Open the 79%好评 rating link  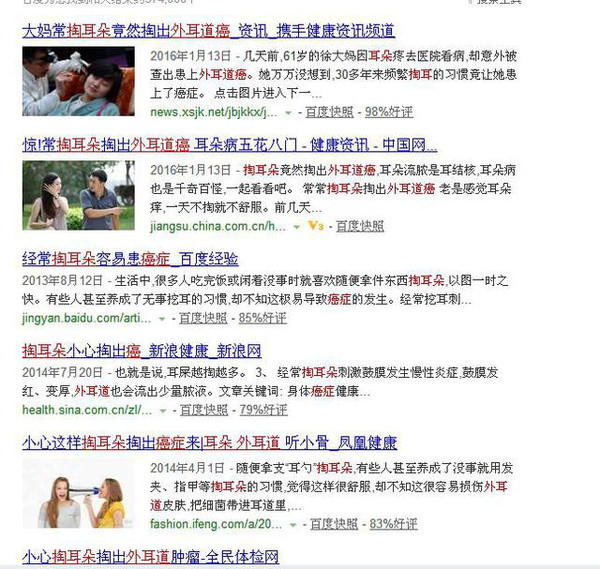[264, 409]
